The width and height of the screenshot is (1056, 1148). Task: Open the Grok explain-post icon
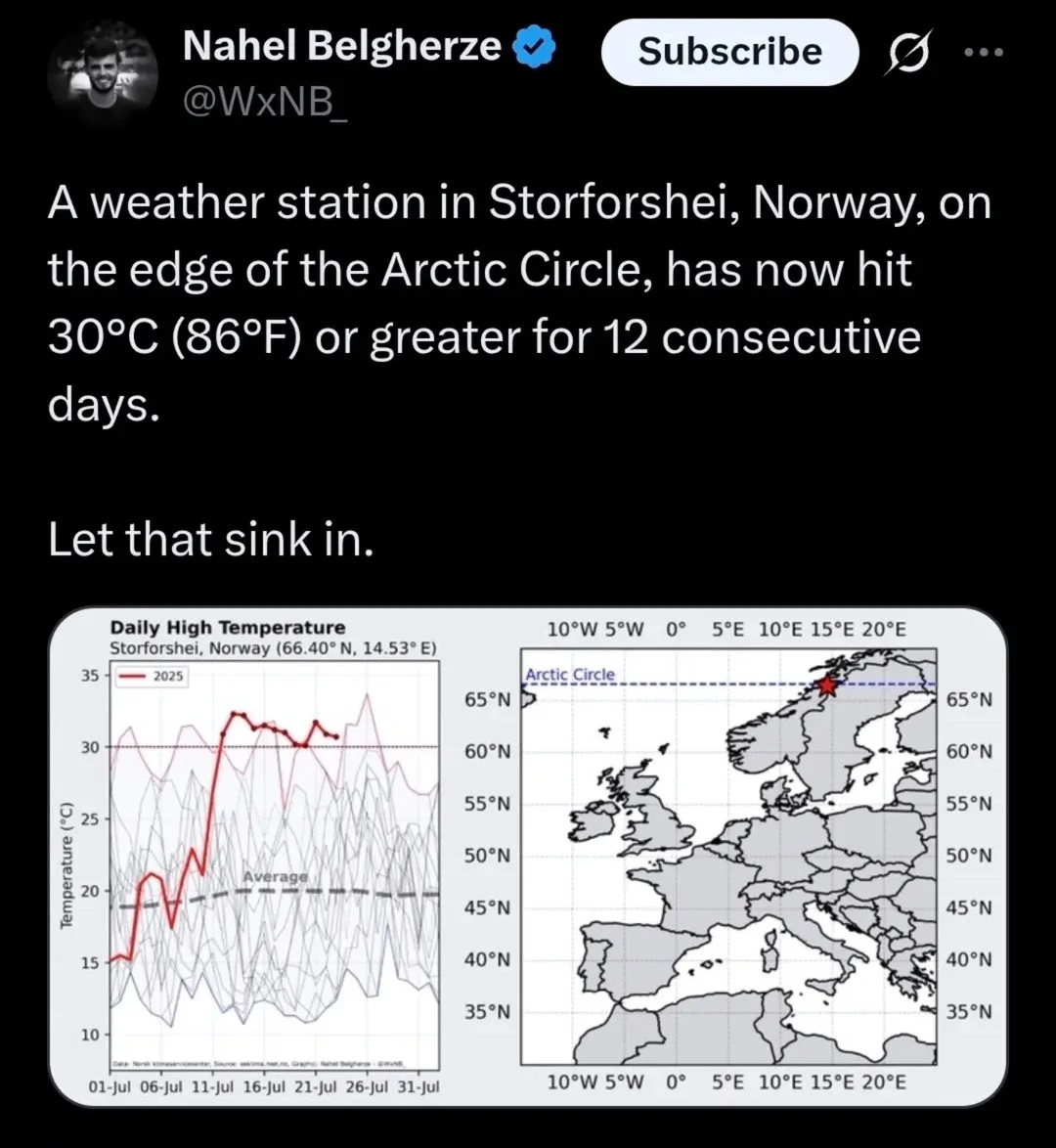coord(904,56)
